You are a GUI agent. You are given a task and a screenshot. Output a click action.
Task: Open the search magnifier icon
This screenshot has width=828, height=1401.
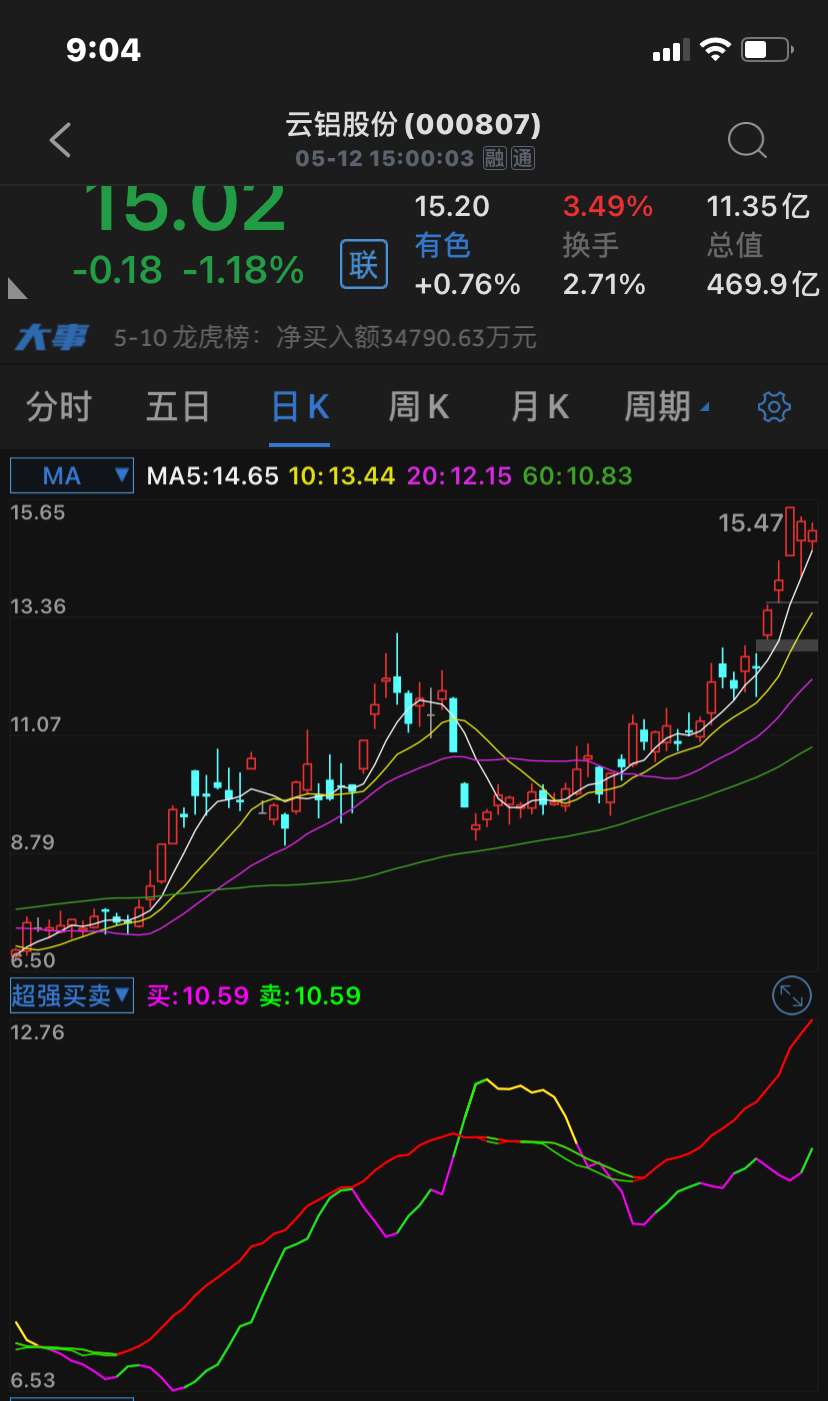747,140
